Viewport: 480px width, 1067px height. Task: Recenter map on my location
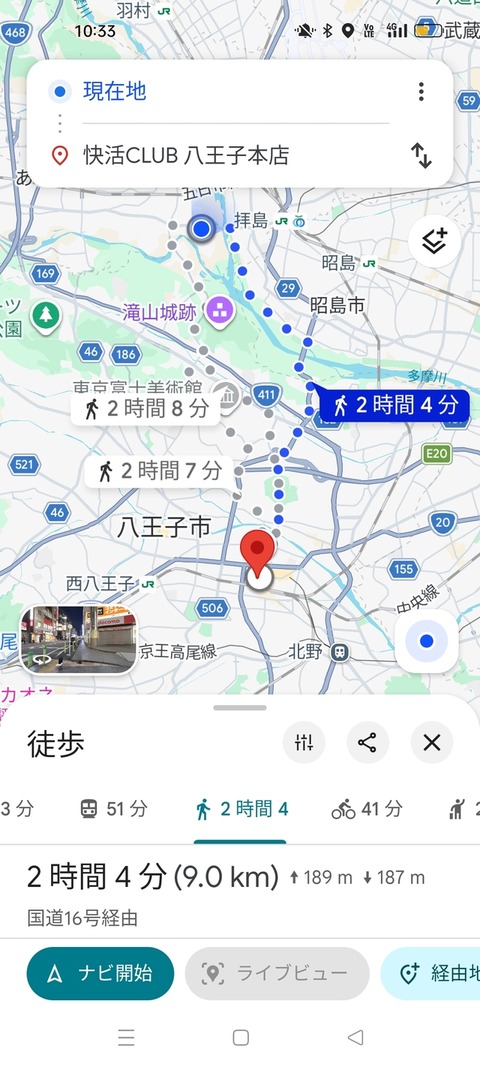click(x=427, y=640)
